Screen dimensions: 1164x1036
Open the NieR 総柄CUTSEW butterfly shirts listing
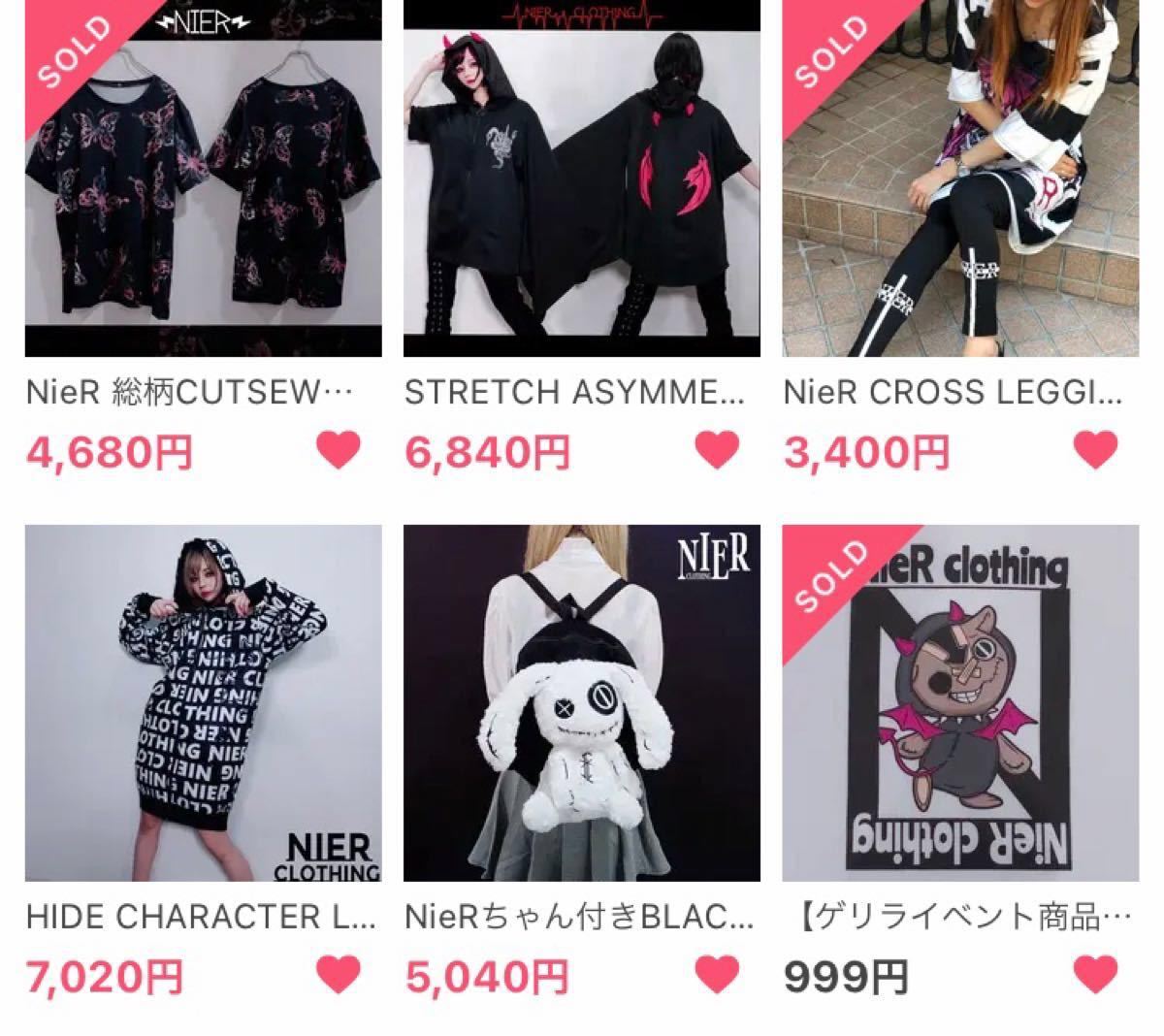[203, 179]
